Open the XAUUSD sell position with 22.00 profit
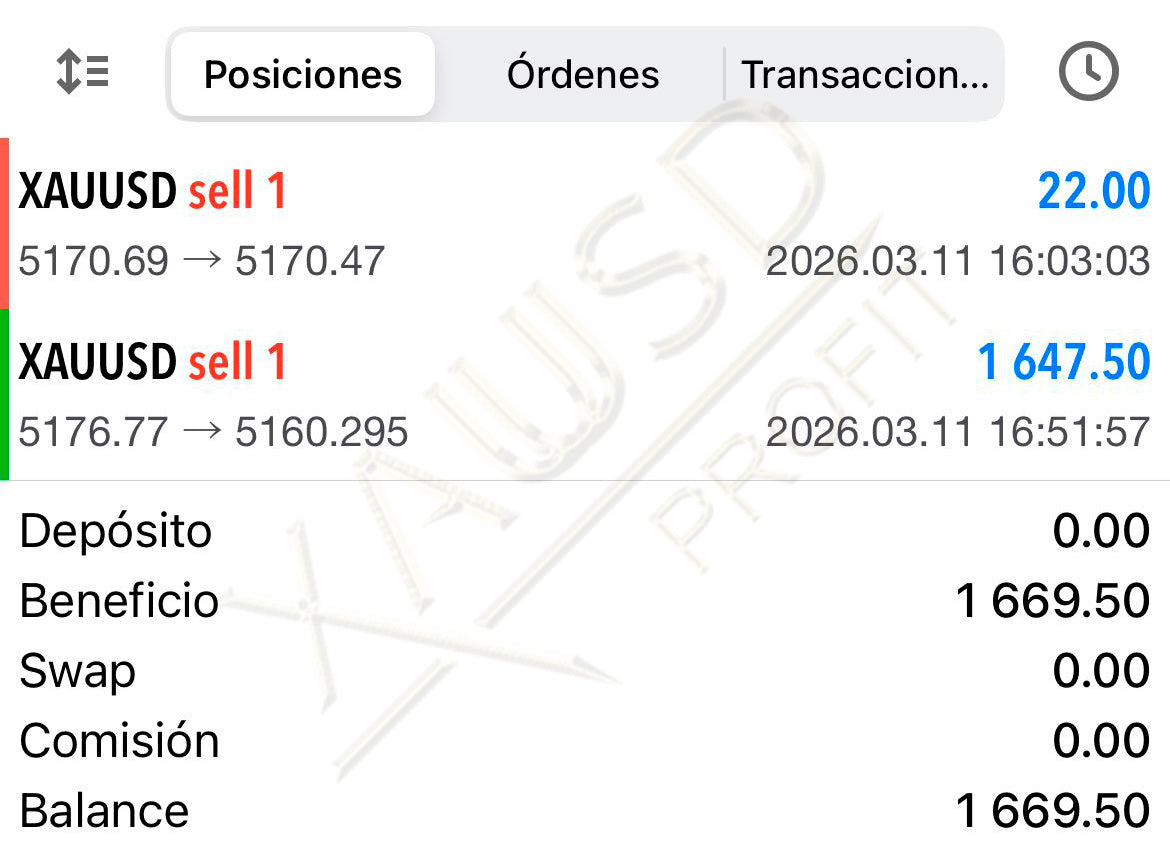This screenshot has width=1170, height=858. point(585,225)
